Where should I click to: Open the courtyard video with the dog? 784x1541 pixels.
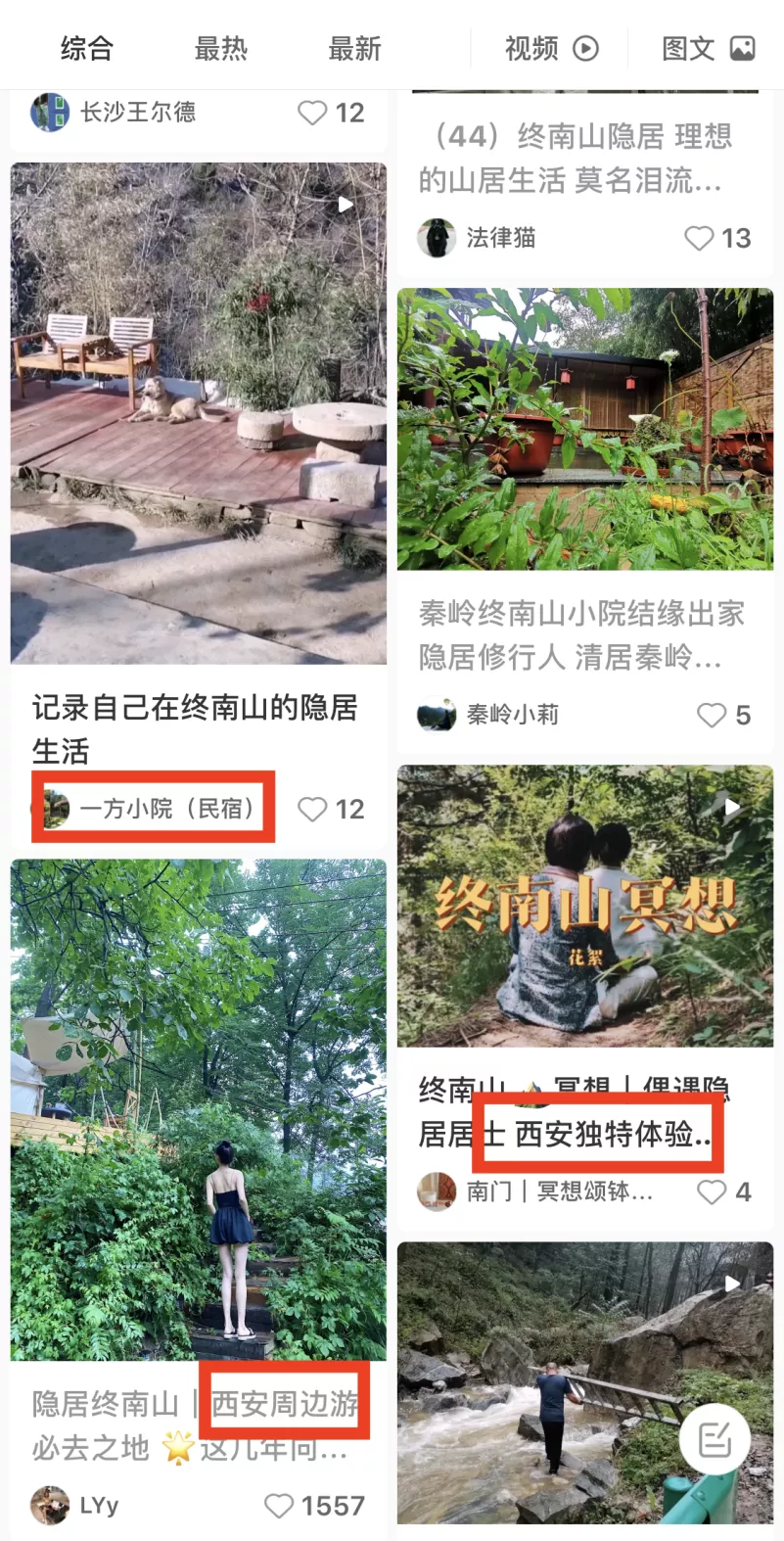[198, 413]
